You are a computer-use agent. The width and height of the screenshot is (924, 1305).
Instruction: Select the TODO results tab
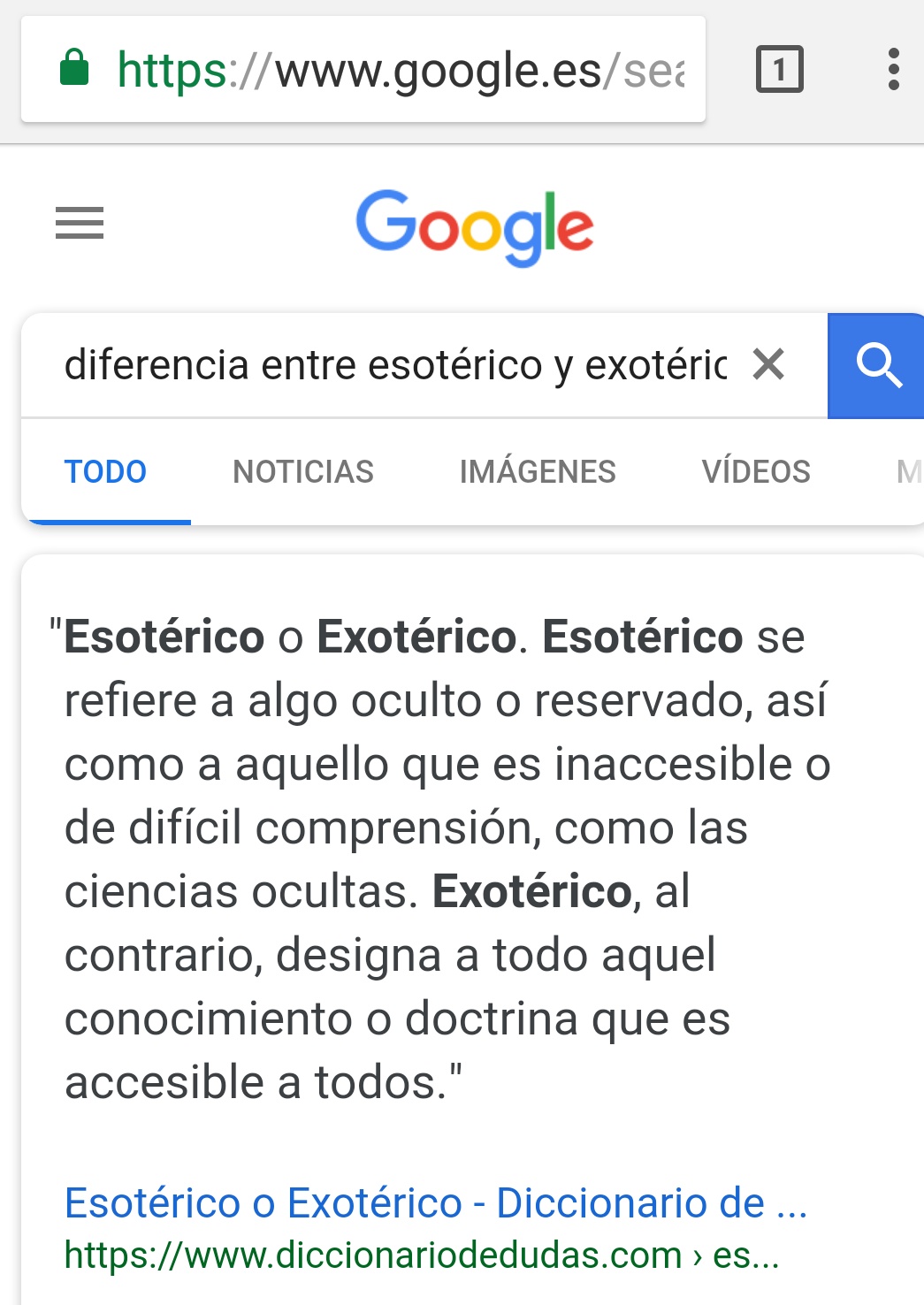click(105, 472)
